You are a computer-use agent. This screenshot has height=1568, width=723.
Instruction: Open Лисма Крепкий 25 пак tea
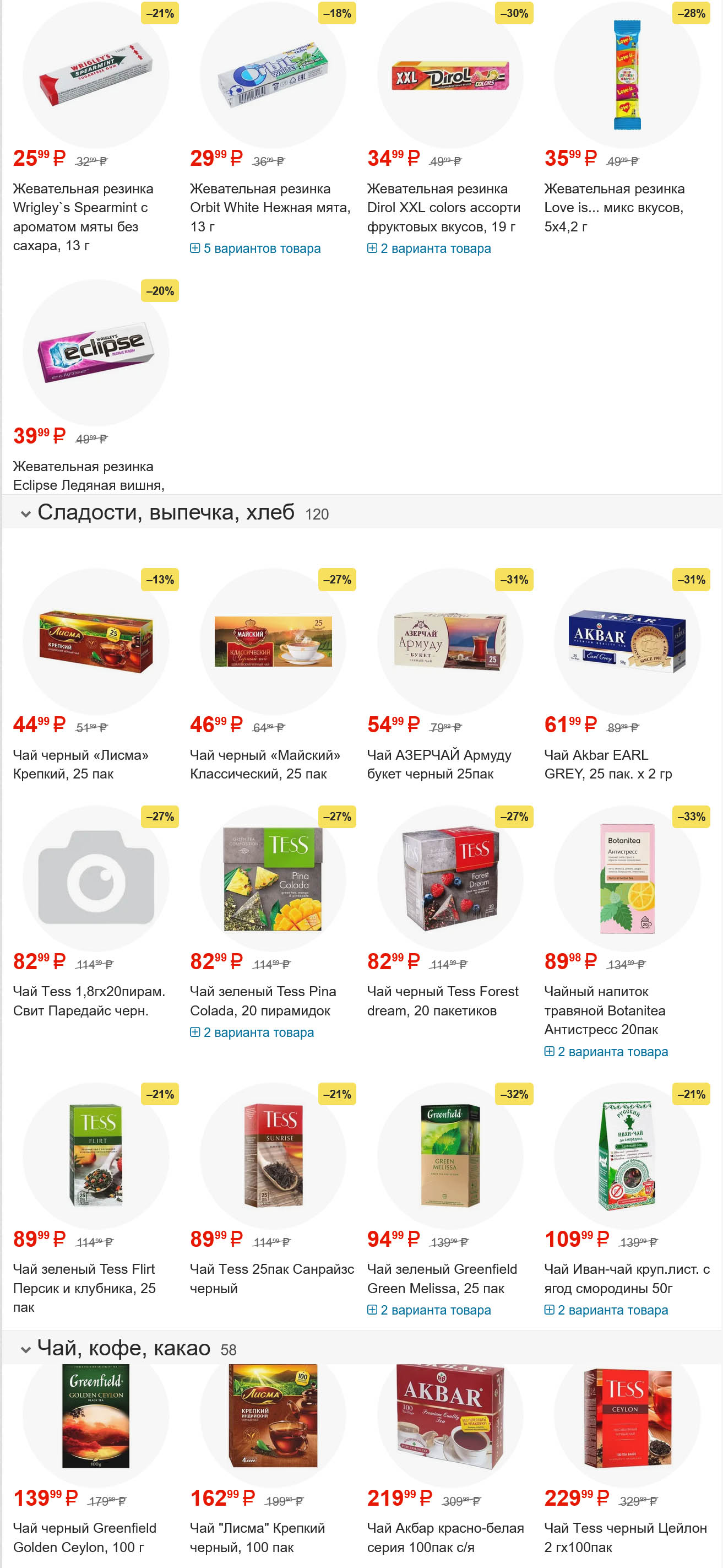click(80, 764)
